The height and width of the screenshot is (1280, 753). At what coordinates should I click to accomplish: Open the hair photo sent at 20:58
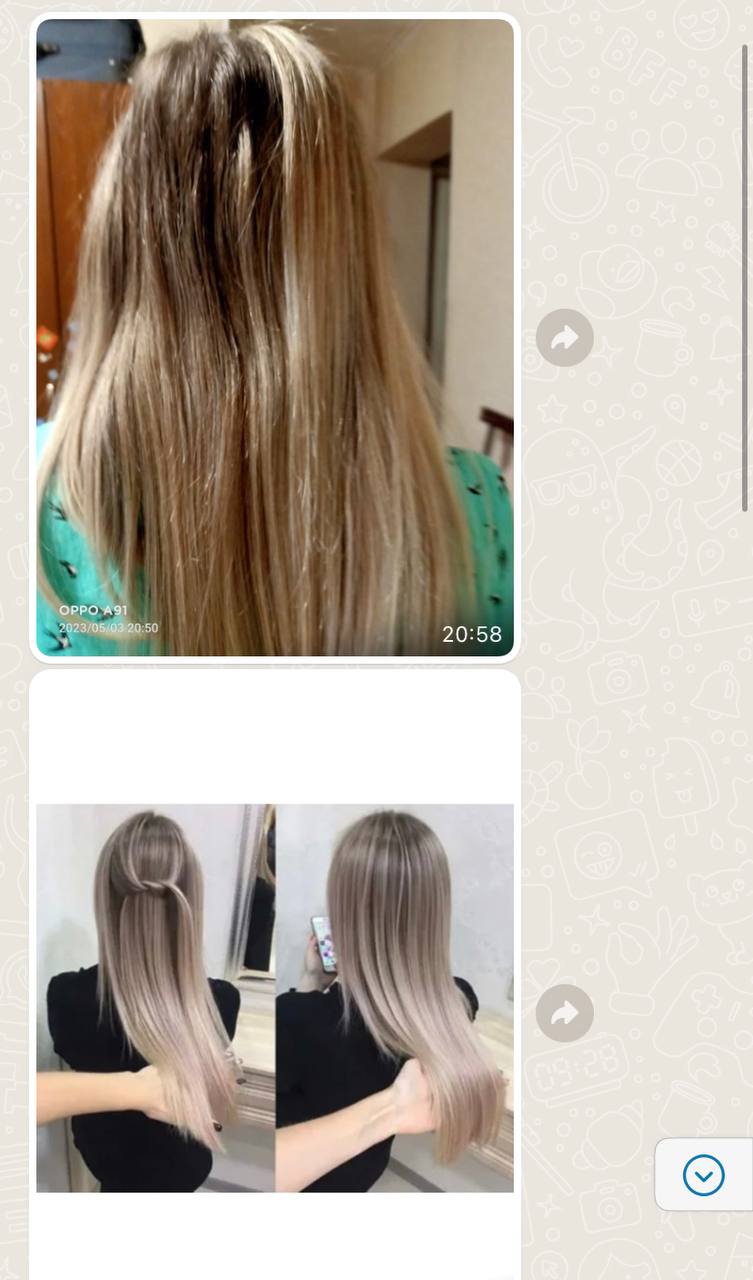tap(275, 338)
